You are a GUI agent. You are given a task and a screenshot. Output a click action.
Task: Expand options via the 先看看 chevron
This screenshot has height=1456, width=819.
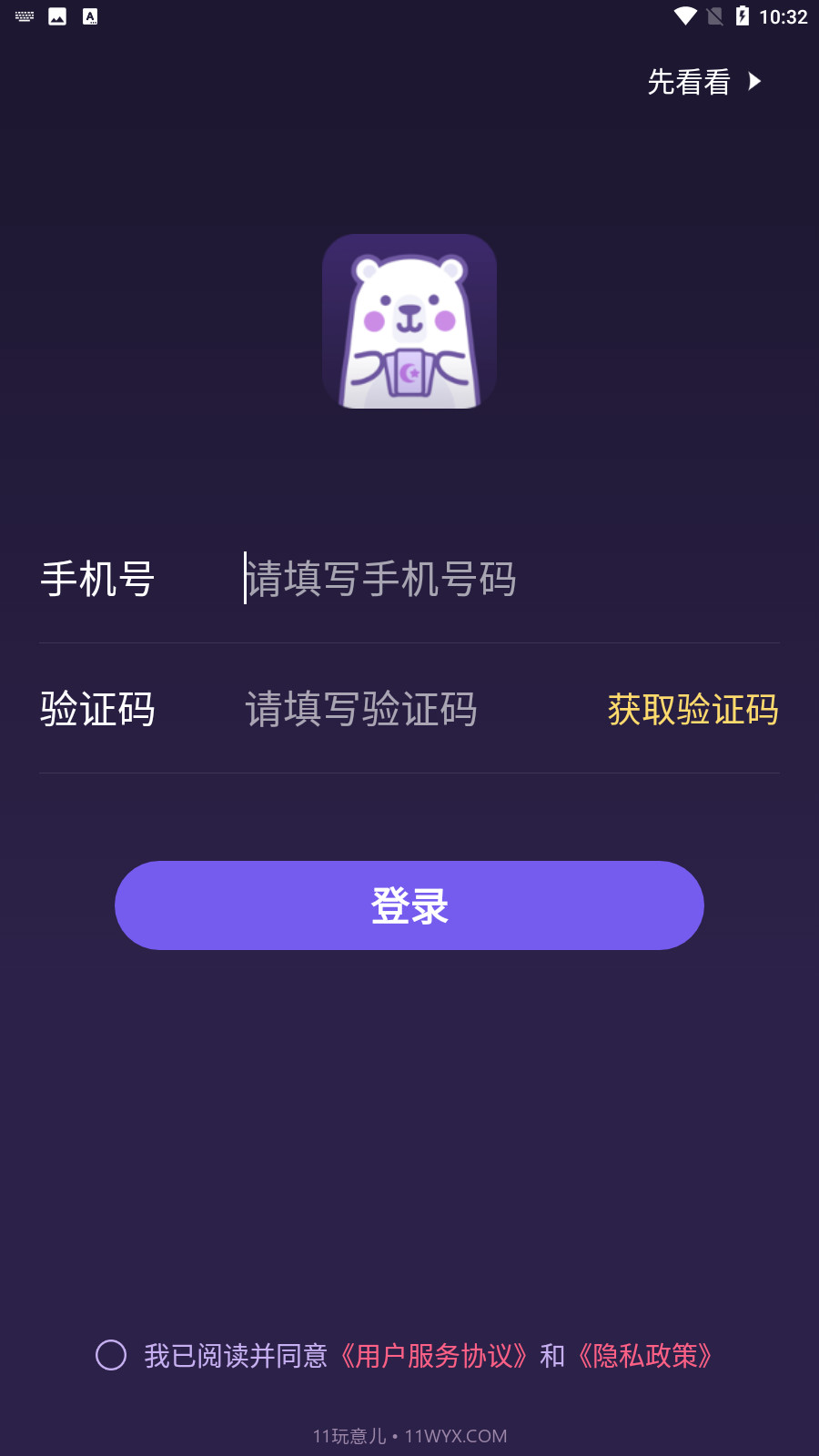point(756,82)
